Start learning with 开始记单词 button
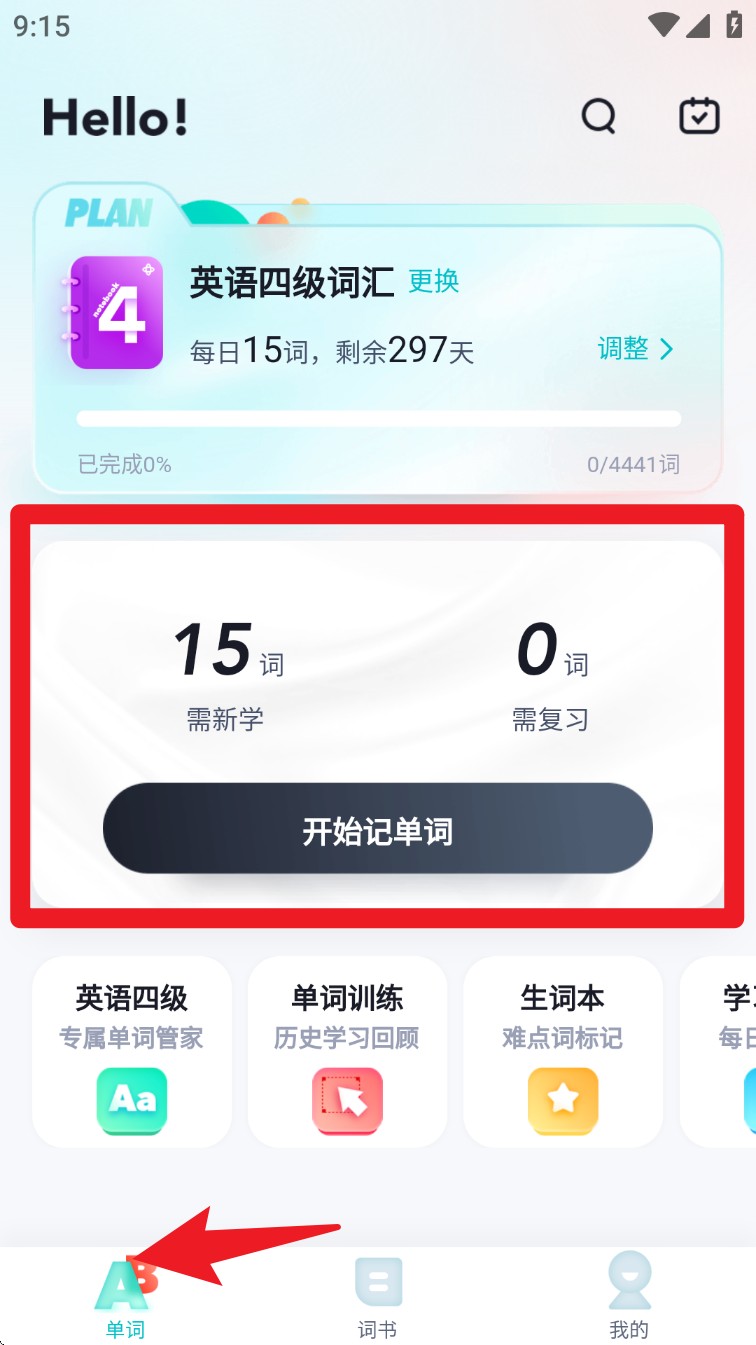 [x=377, y=829]
